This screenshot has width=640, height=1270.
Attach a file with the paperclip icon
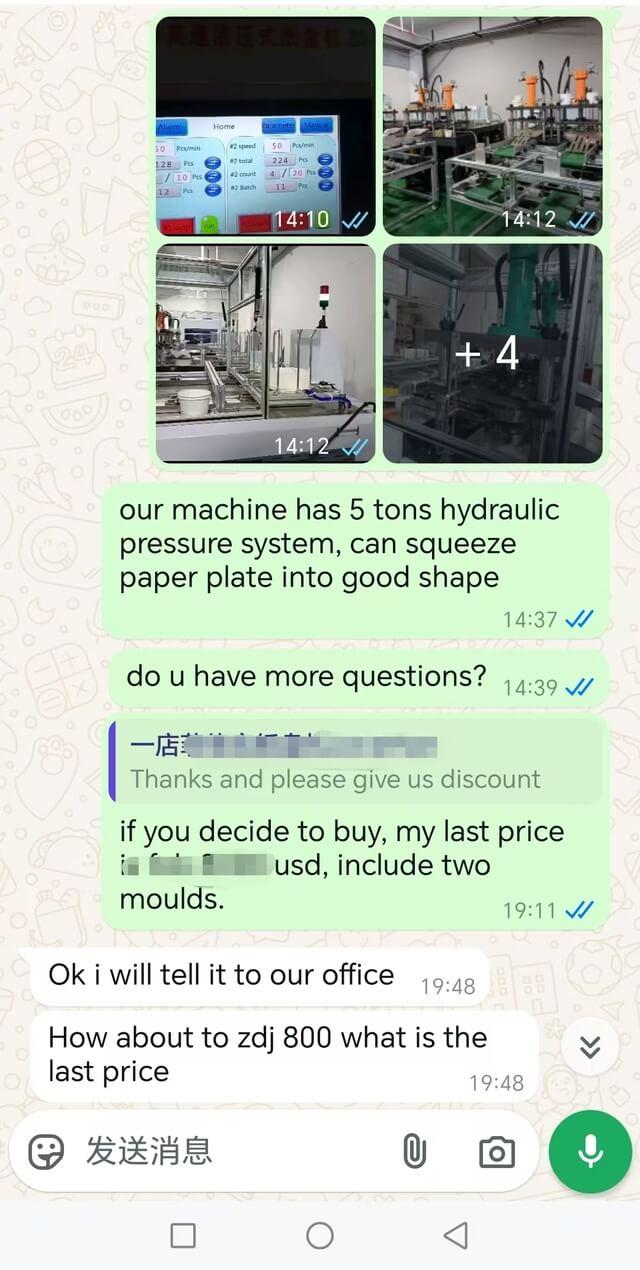pos(413,1152)
